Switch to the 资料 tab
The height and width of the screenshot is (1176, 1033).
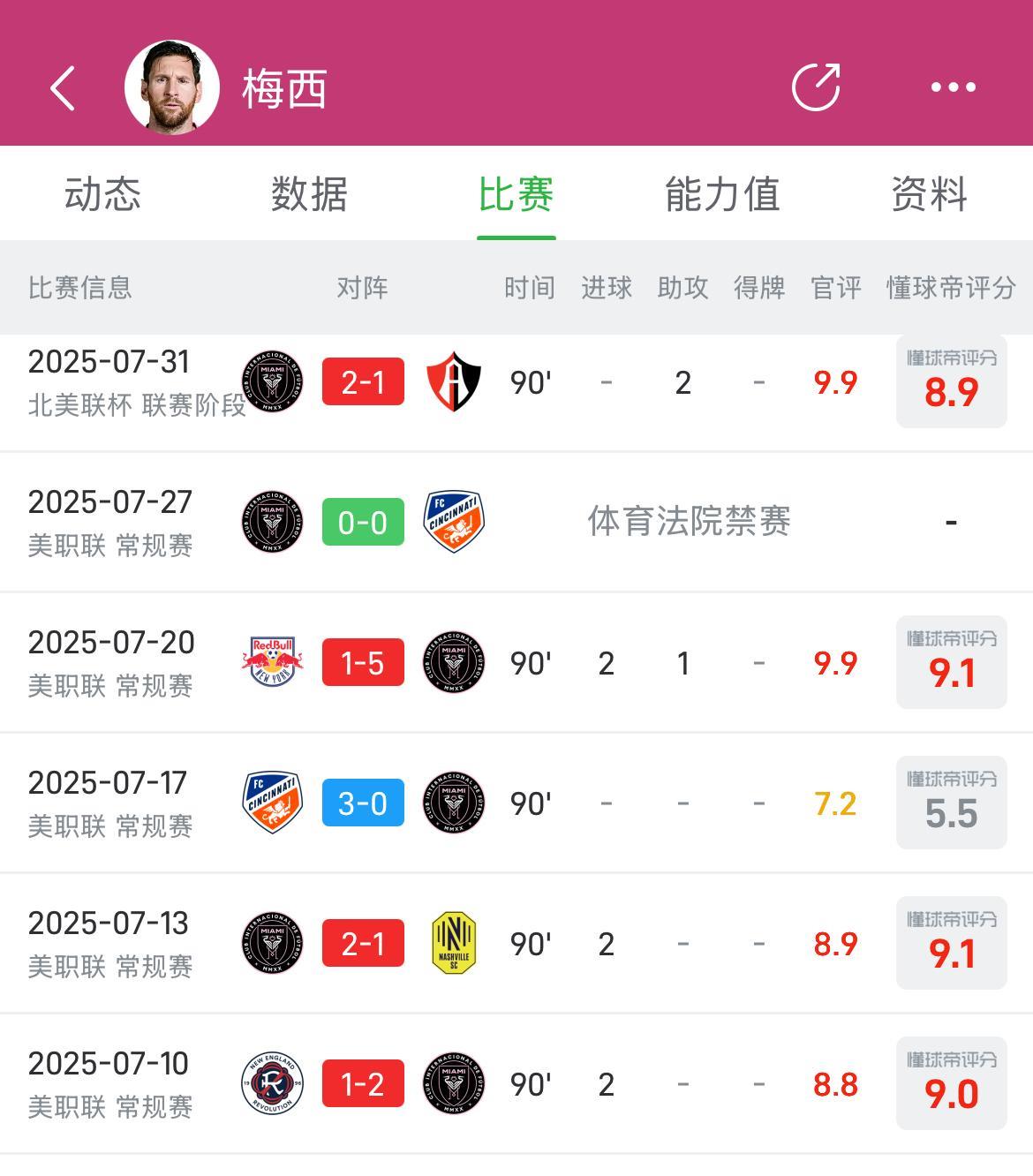[929, 194]
